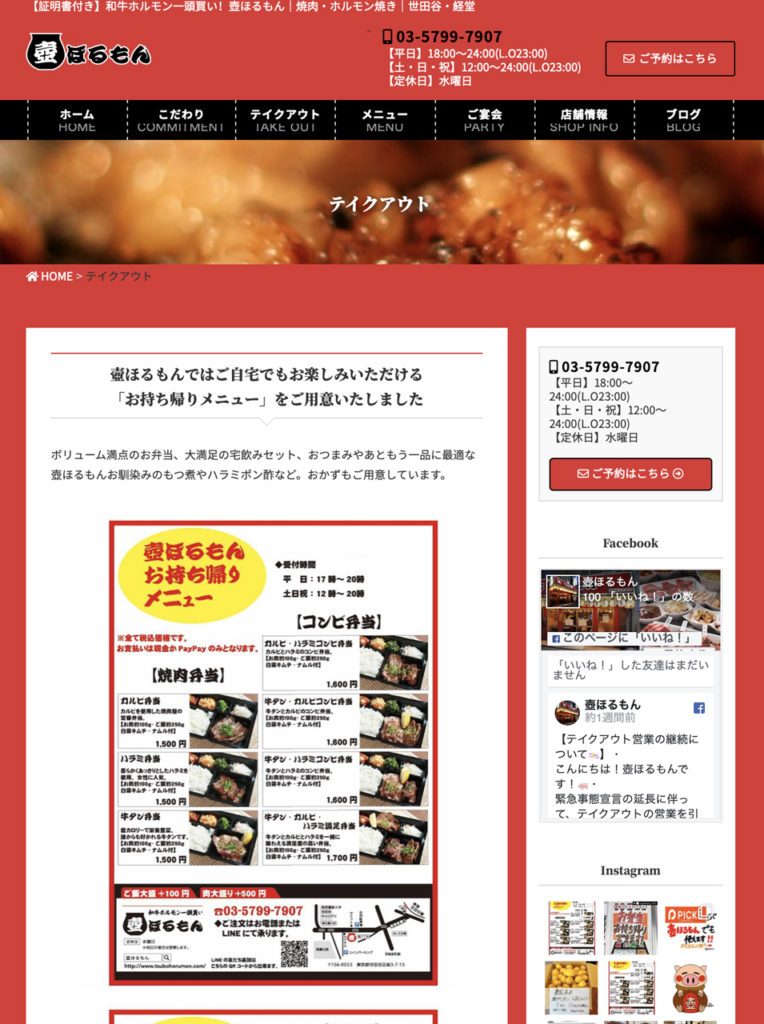Open 店舗情報 SHOP INFO
764x1024 pixels.
coord(583,120)
